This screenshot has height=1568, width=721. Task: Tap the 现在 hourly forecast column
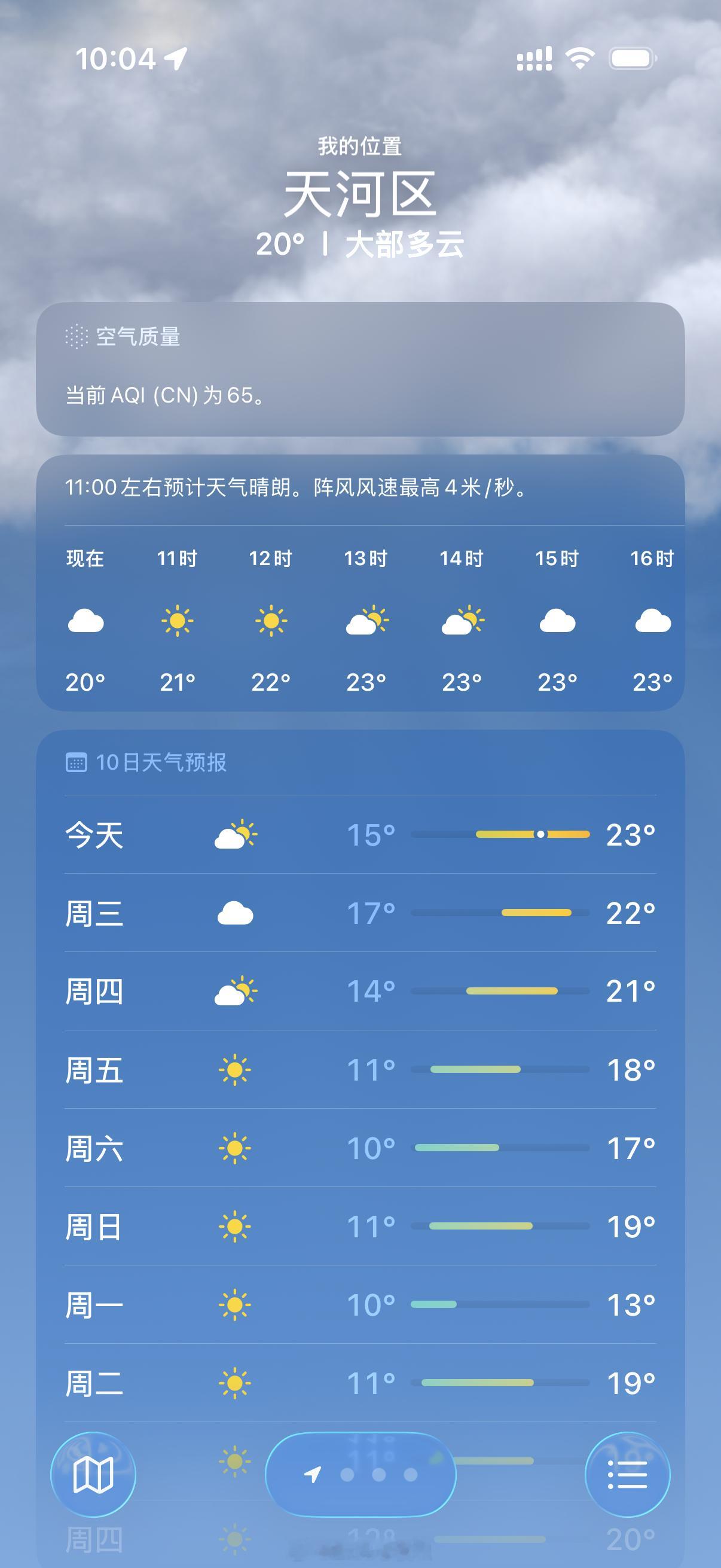click(85, 621)
